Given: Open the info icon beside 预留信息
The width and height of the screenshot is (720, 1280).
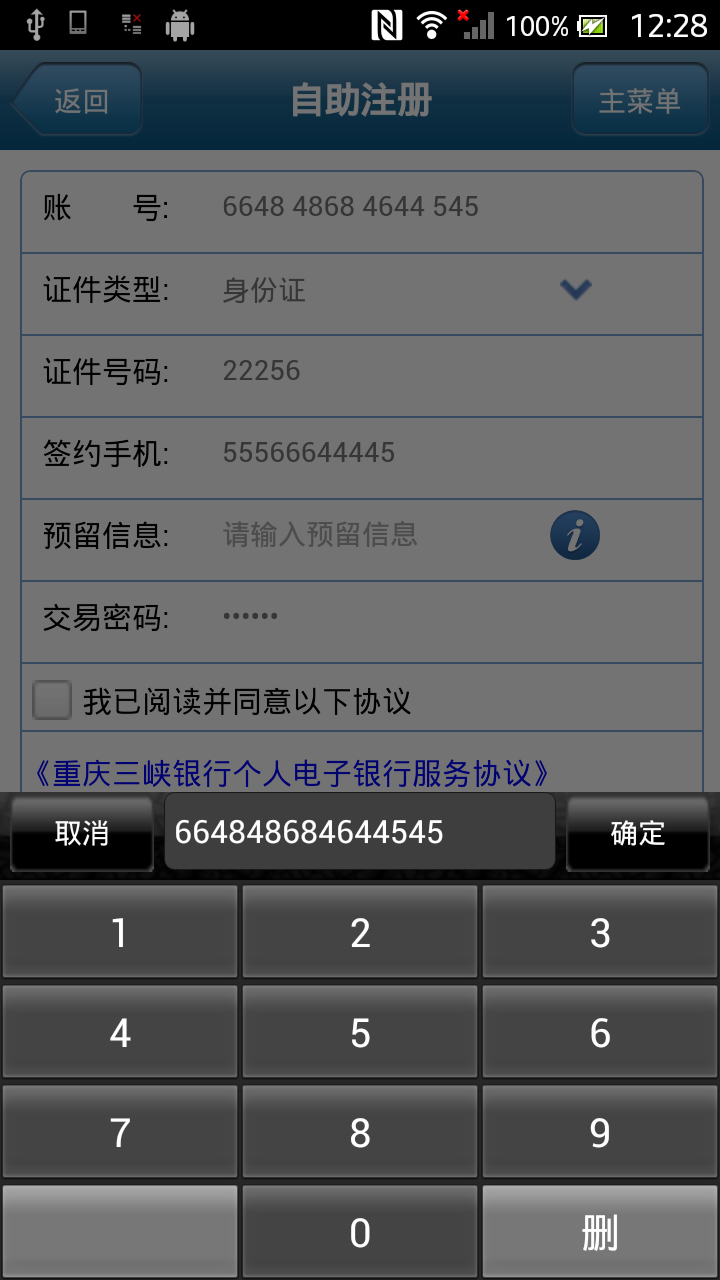Looking at the screenshot, I should click(575, 535).
